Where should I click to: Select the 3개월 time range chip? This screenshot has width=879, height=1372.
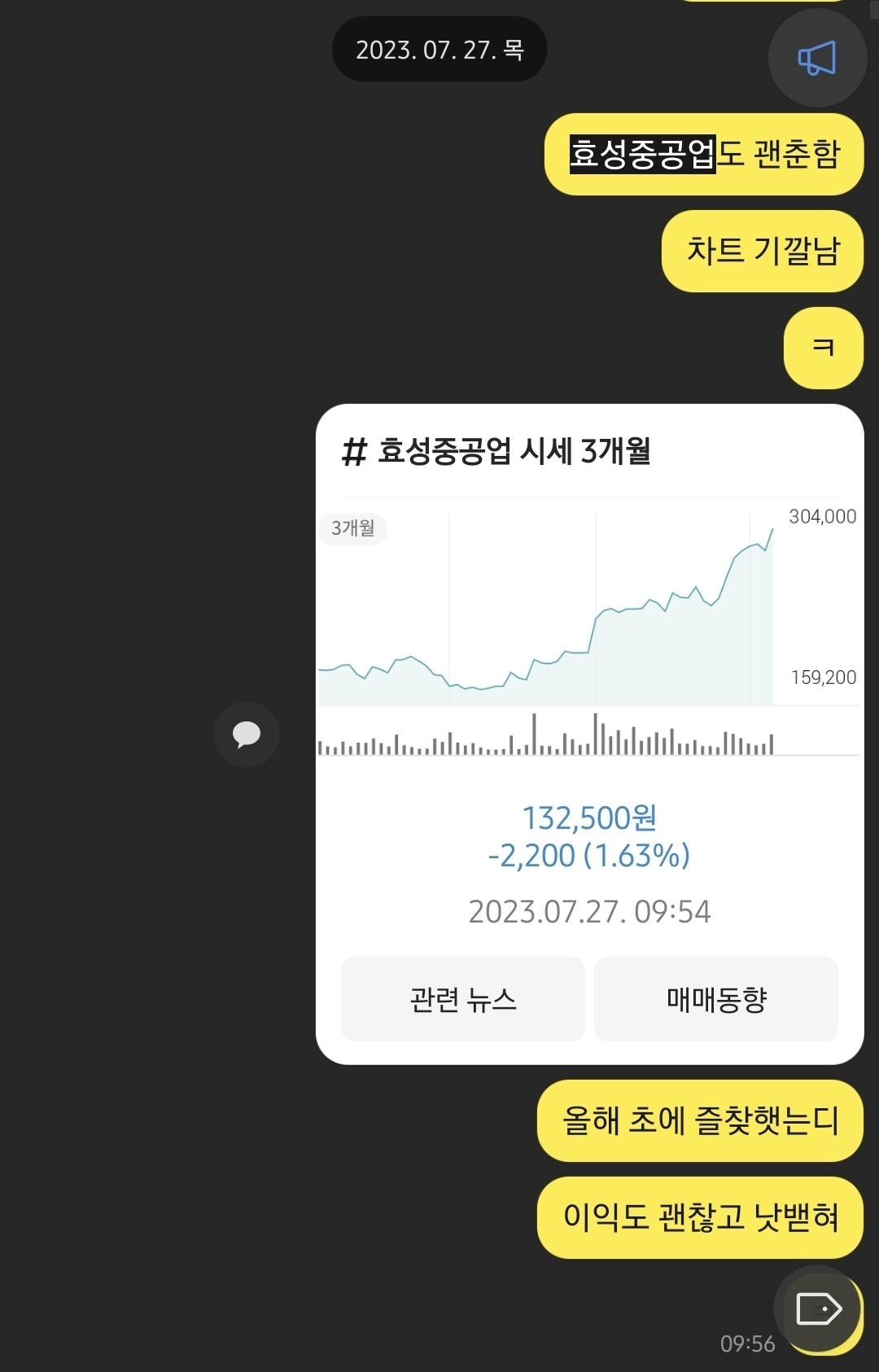(x=353, y=529)
